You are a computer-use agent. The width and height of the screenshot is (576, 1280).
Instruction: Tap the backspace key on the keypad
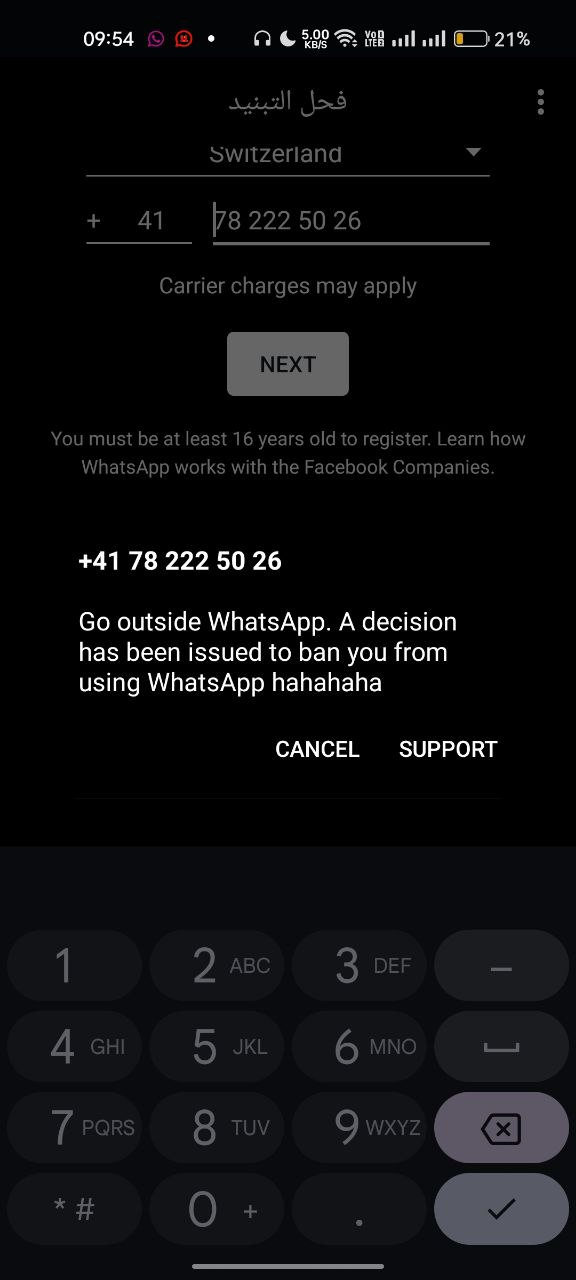coord(501,1130)
